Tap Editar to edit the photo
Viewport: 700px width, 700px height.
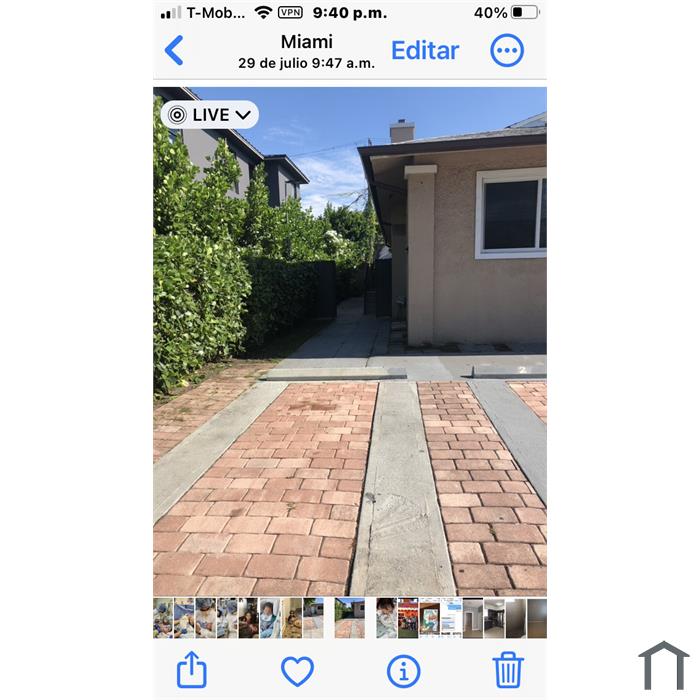(x=425, y=50)
